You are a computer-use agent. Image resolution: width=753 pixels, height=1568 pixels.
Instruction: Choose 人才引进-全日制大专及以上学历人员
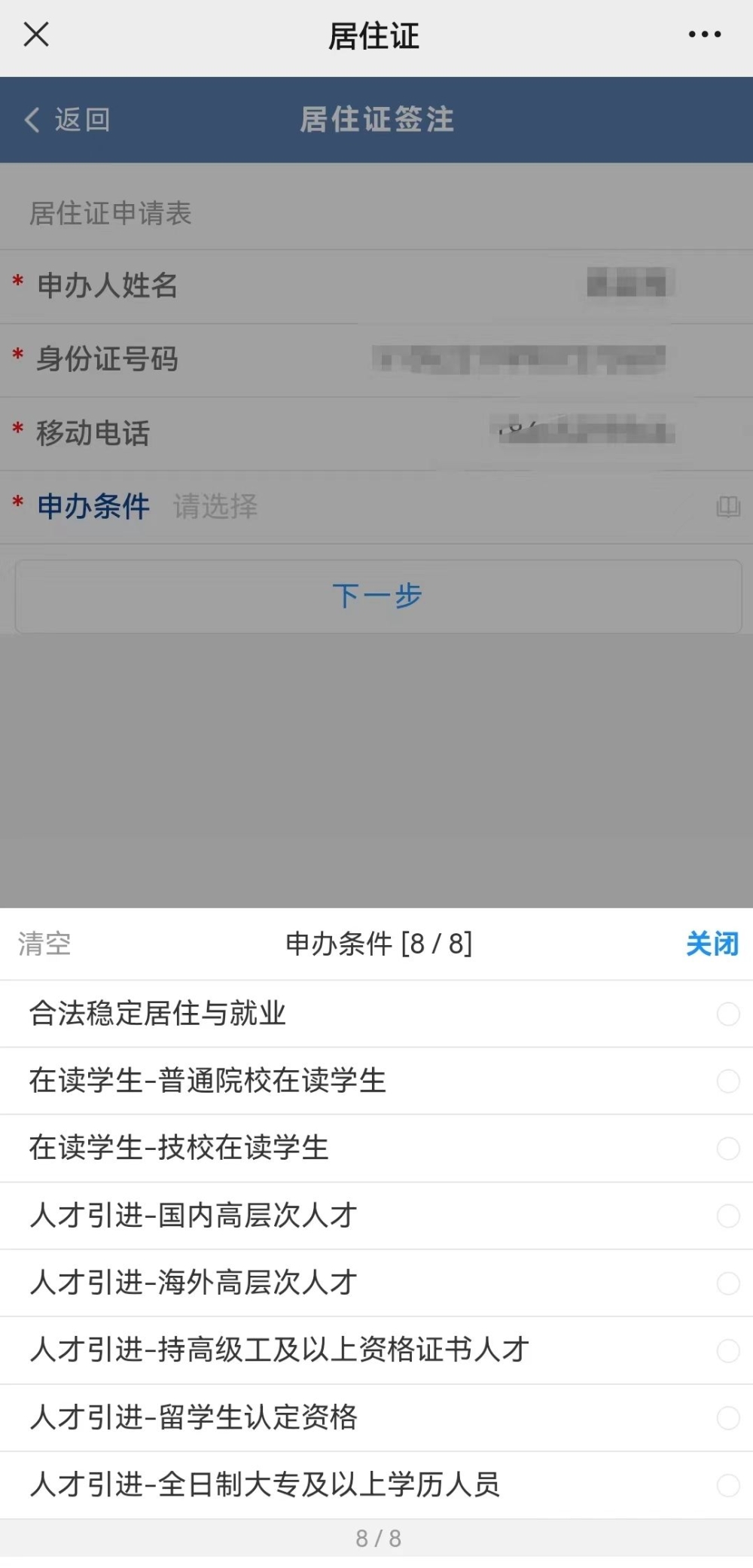pos(376,1485)
